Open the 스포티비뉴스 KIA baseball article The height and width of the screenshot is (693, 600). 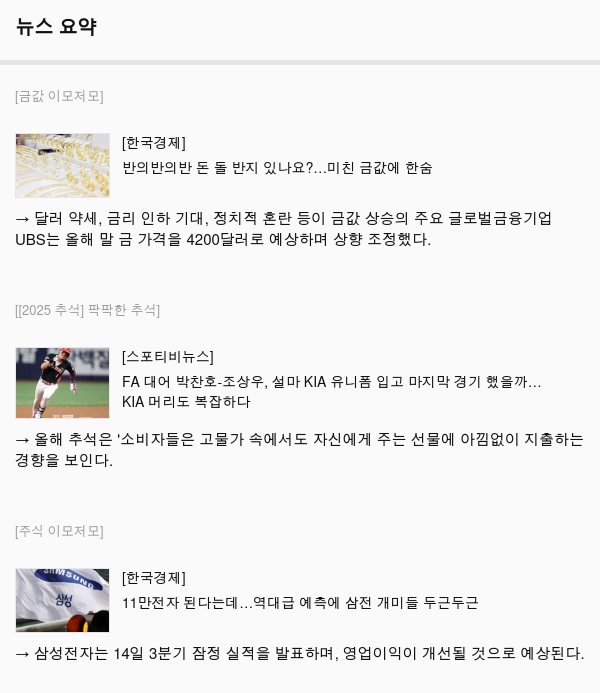(331, 382)
